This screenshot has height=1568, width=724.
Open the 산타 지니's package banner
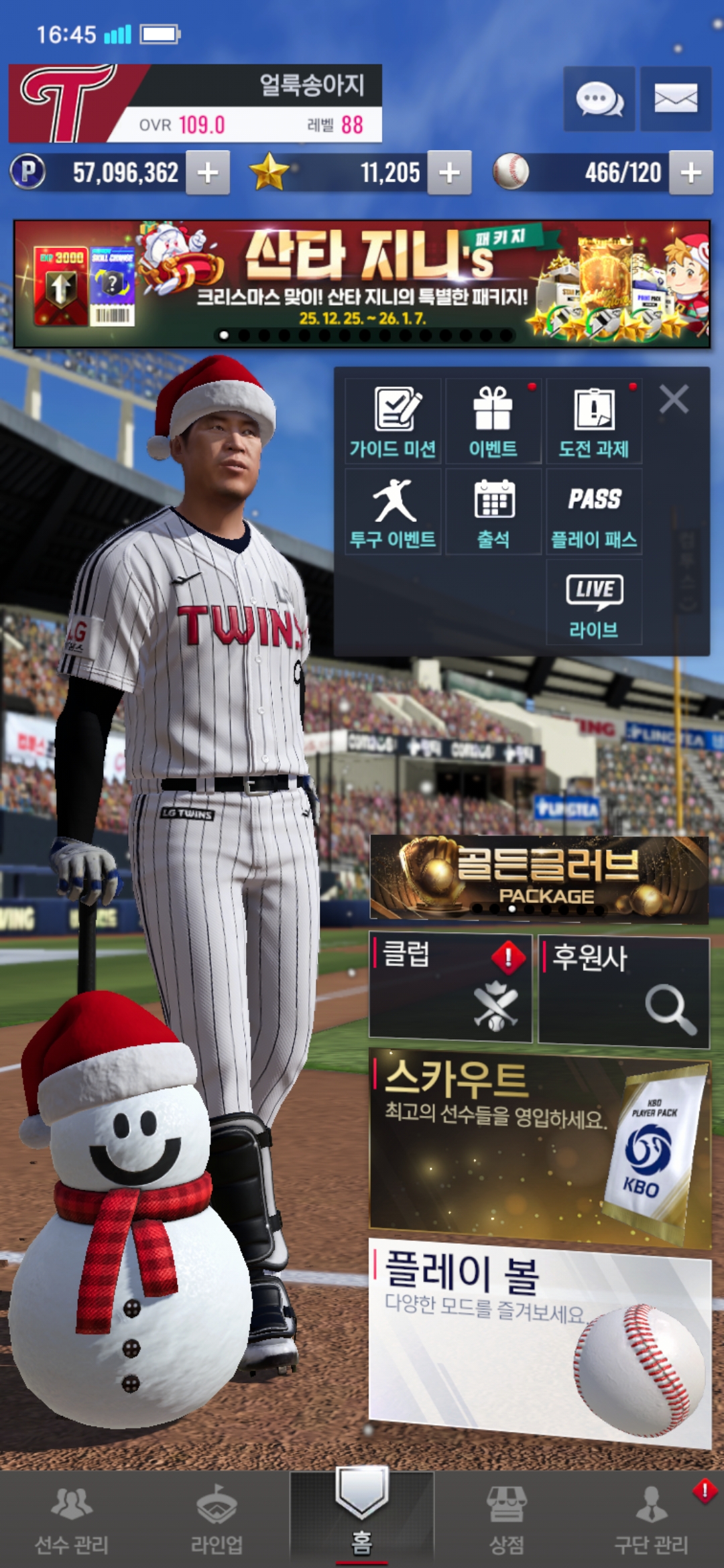coord(362,284)
